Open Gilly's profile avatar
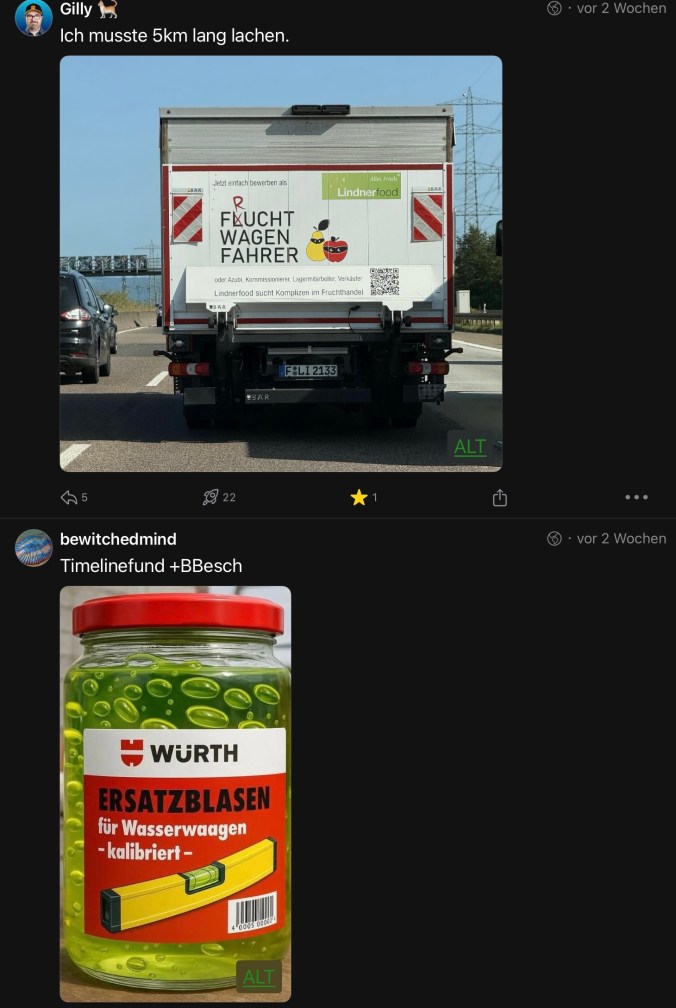676x1008 pixels. coord(33,18)
